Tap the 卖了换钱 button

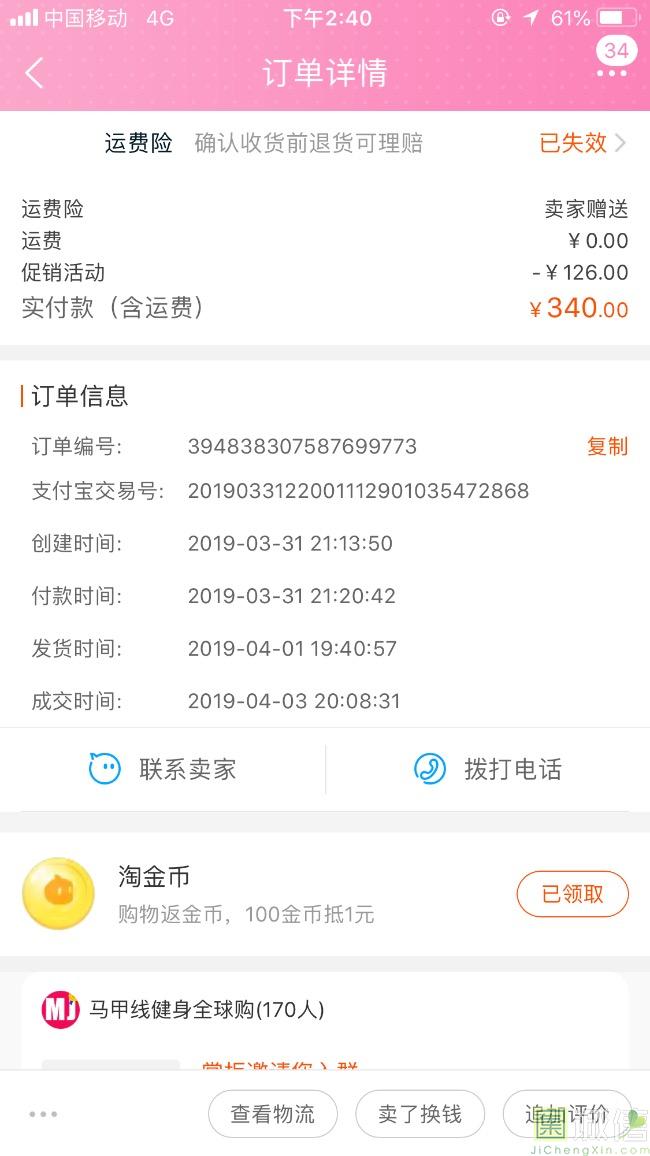tap(420, 1114)
